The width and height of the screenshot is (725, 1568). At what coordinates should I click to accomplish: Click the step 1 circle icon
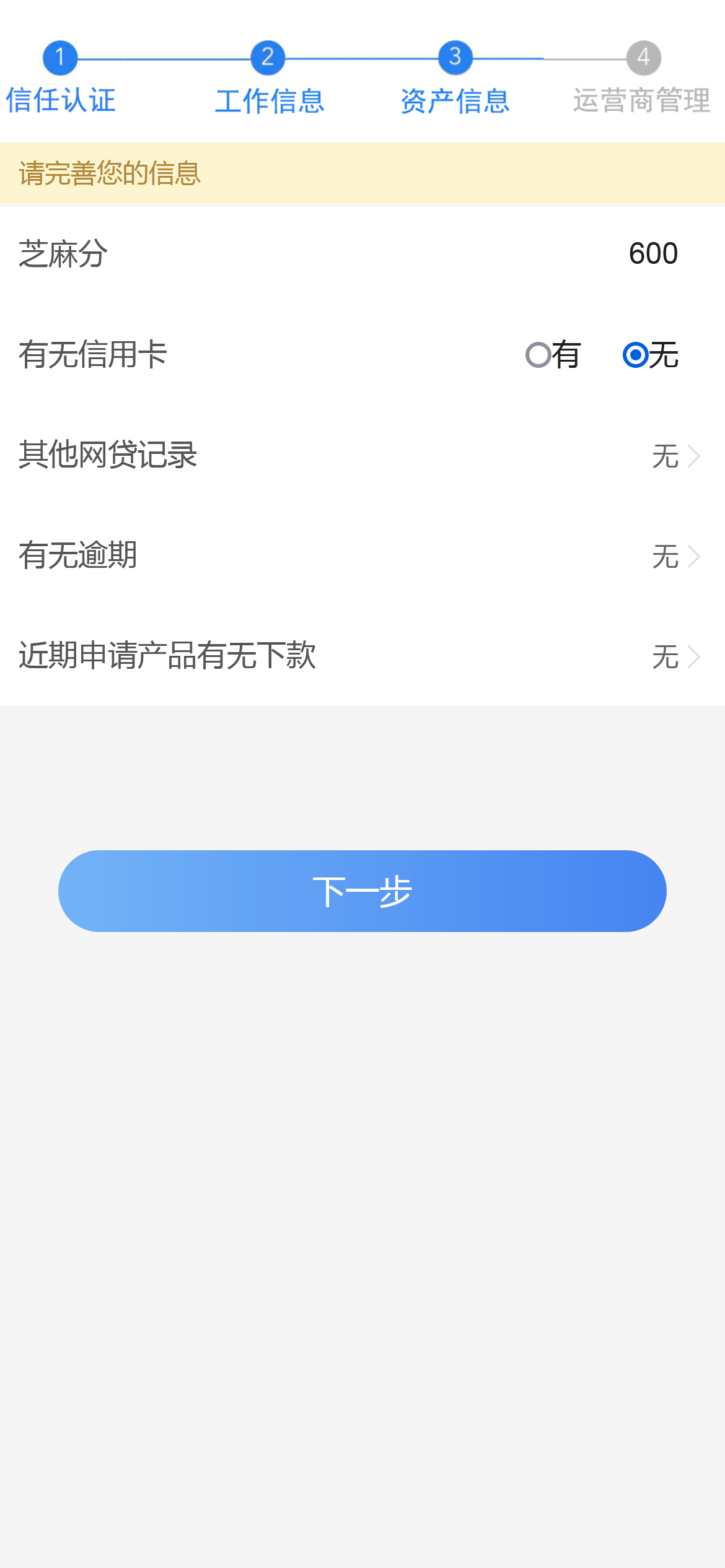[60, 58]
